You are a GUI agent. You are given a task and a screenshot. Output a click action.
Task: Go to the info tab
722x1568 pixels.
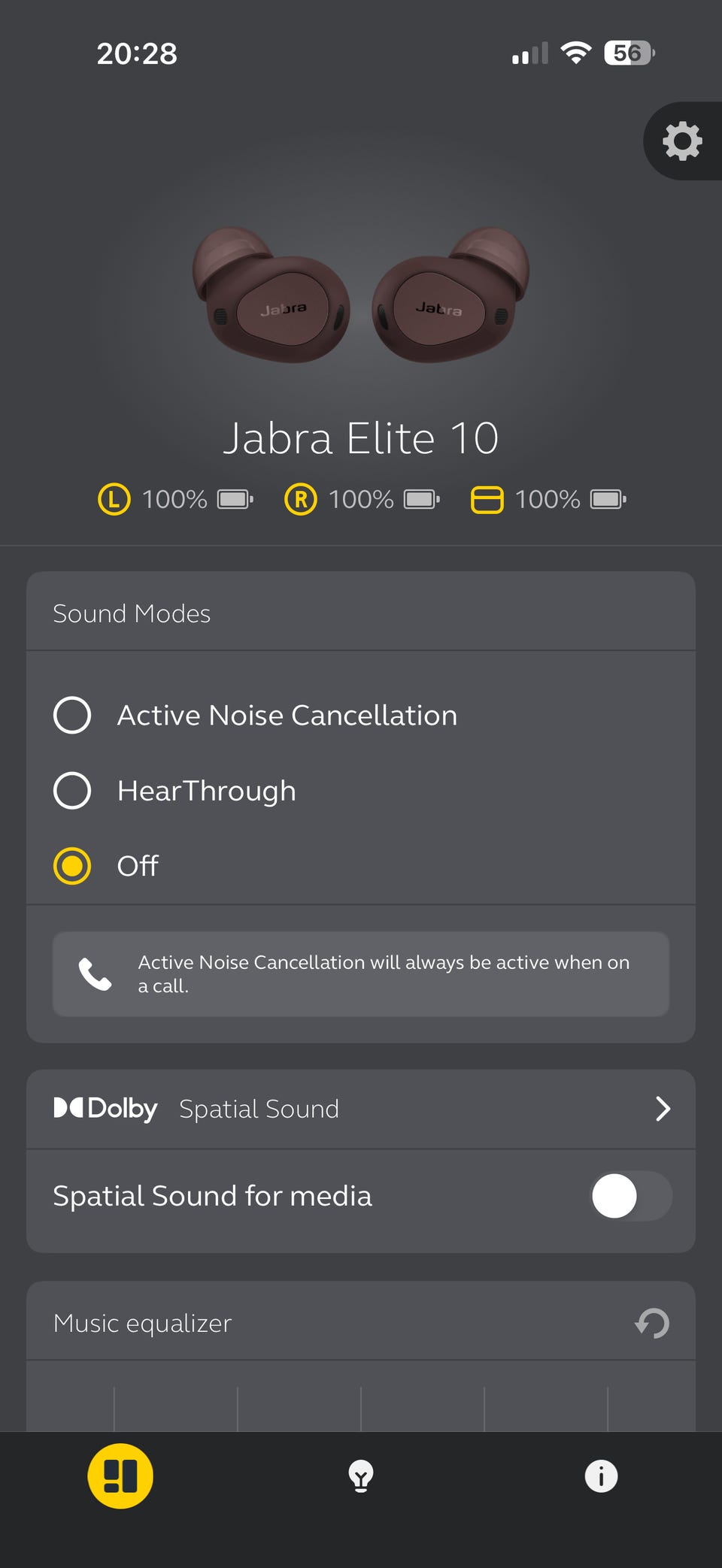pyautogui.click(x=601, y=1476)
